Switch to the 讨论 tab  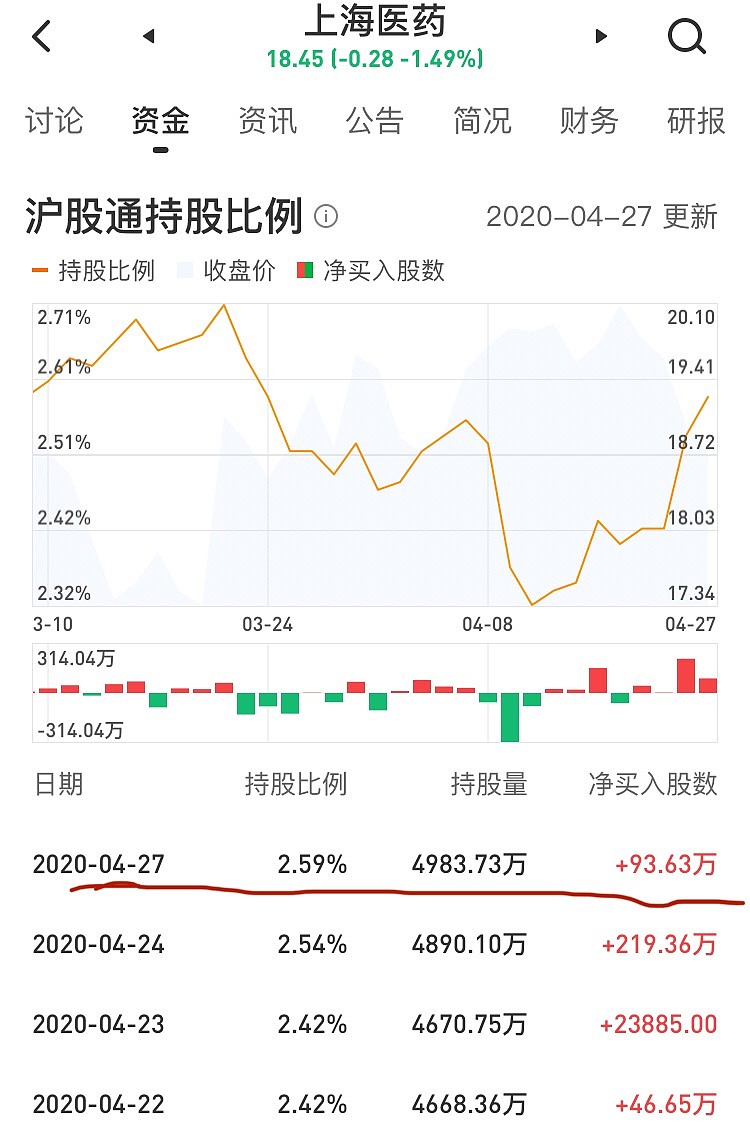pos(54,121)
